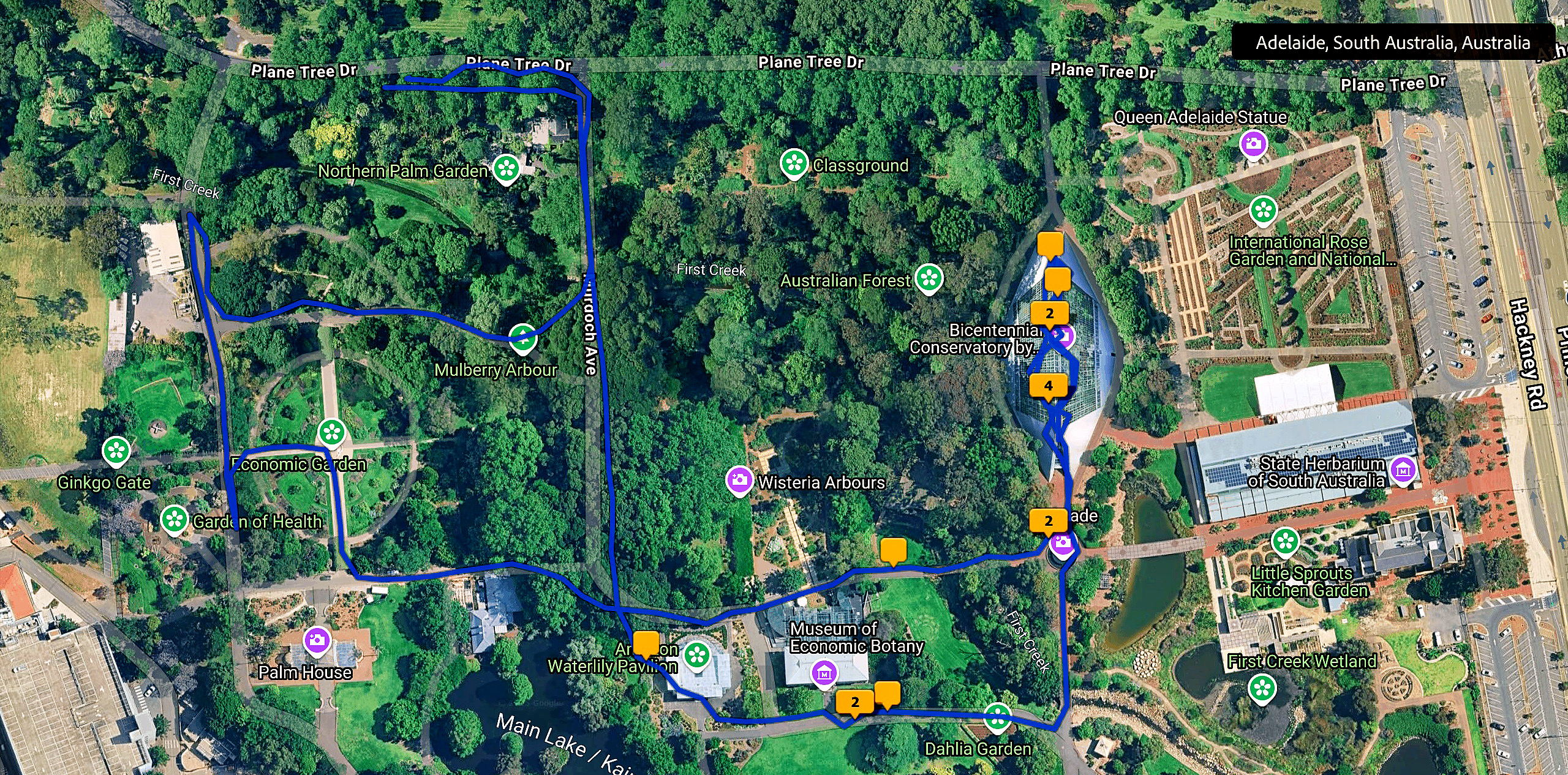Screen dimensions: 1568x775
Task: Tap the Queen Adelaide Statue marker
Action: 1253,145
